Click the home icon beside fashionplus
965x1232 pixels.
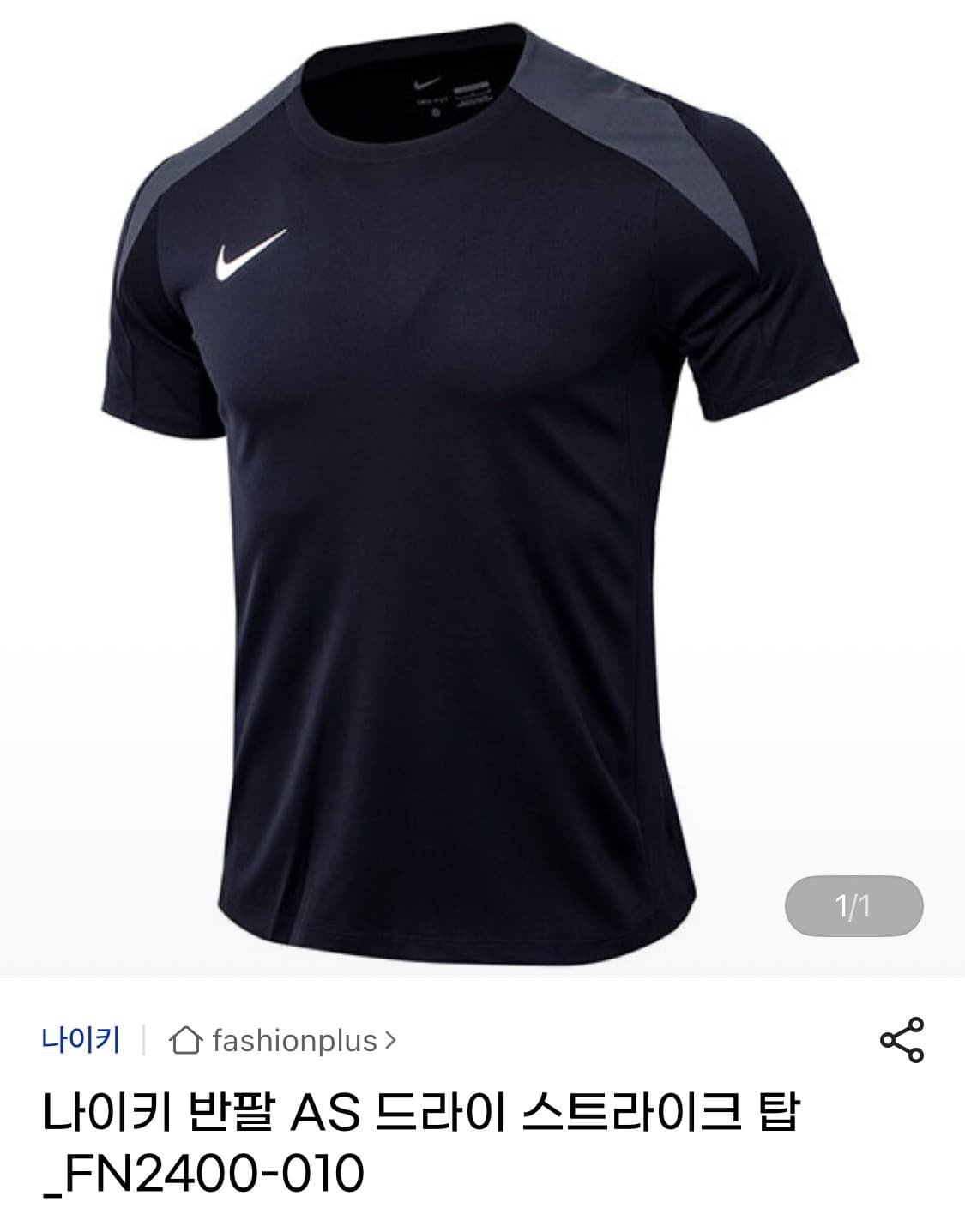coord(190,1038)
